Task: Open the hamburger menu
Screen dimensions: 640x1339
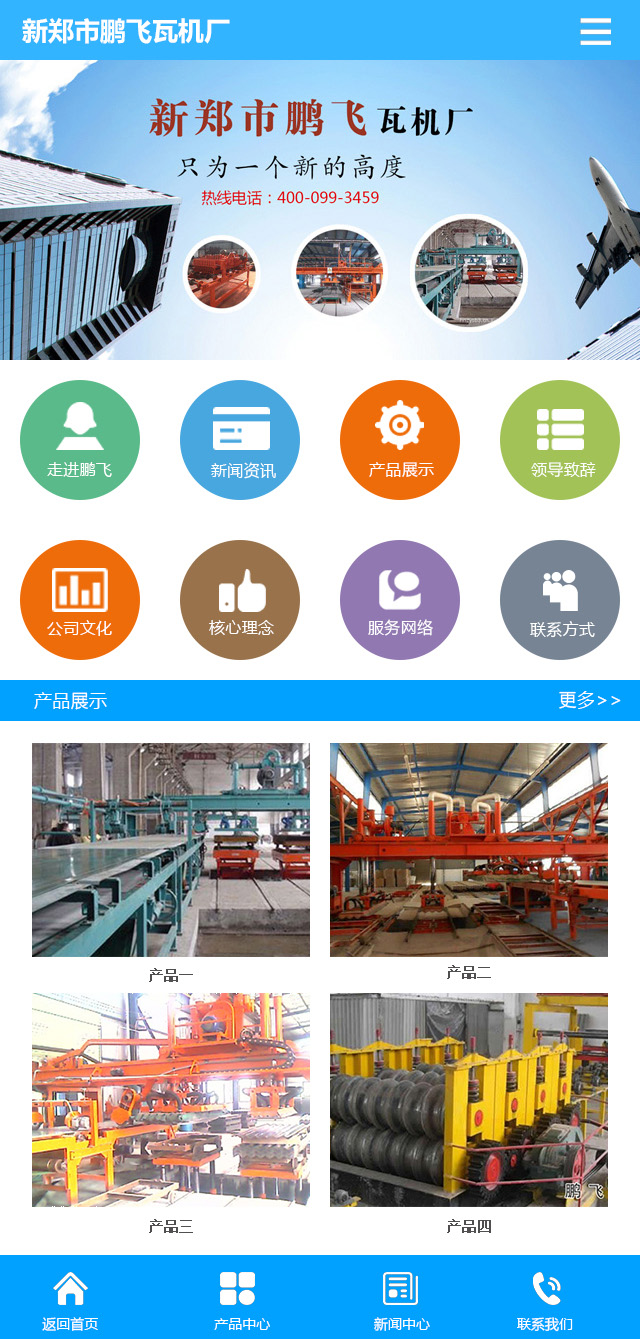Action: (x=595, y=31)
